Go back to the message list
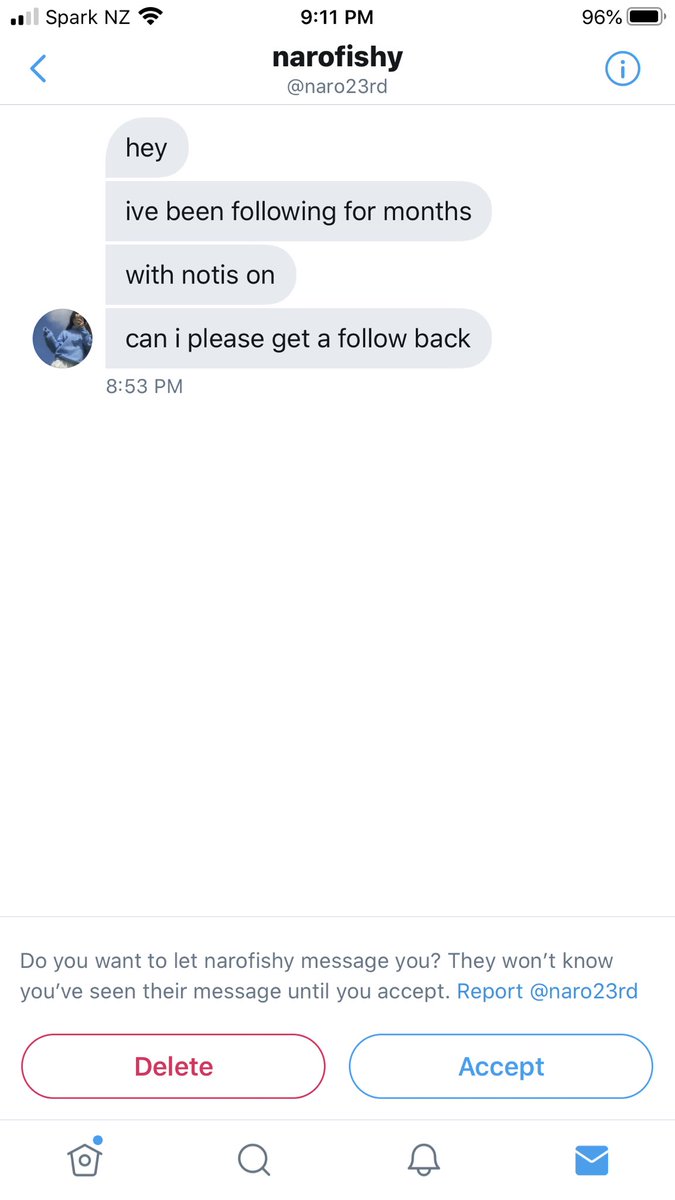Screen dimensions: 675x1200 click(x=39, y=69)
